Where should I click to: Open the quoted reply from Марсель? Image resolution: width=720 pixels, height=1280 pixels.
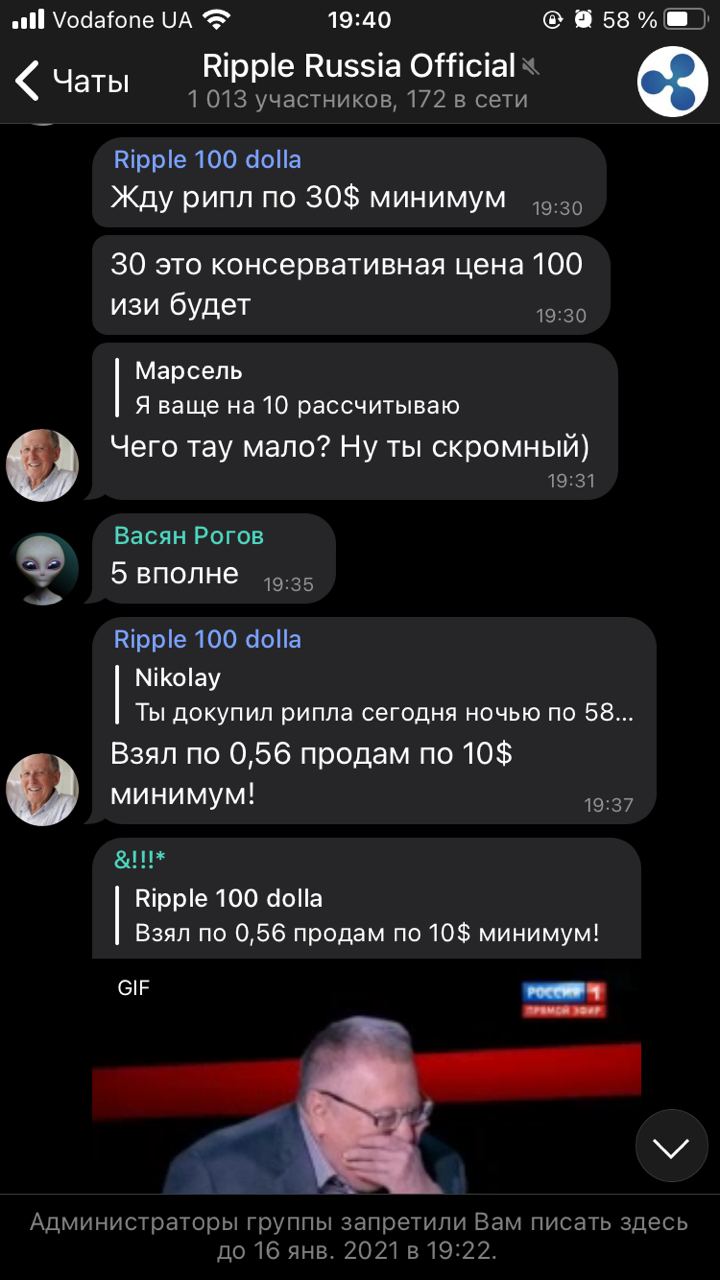click(x=297, y=388)
